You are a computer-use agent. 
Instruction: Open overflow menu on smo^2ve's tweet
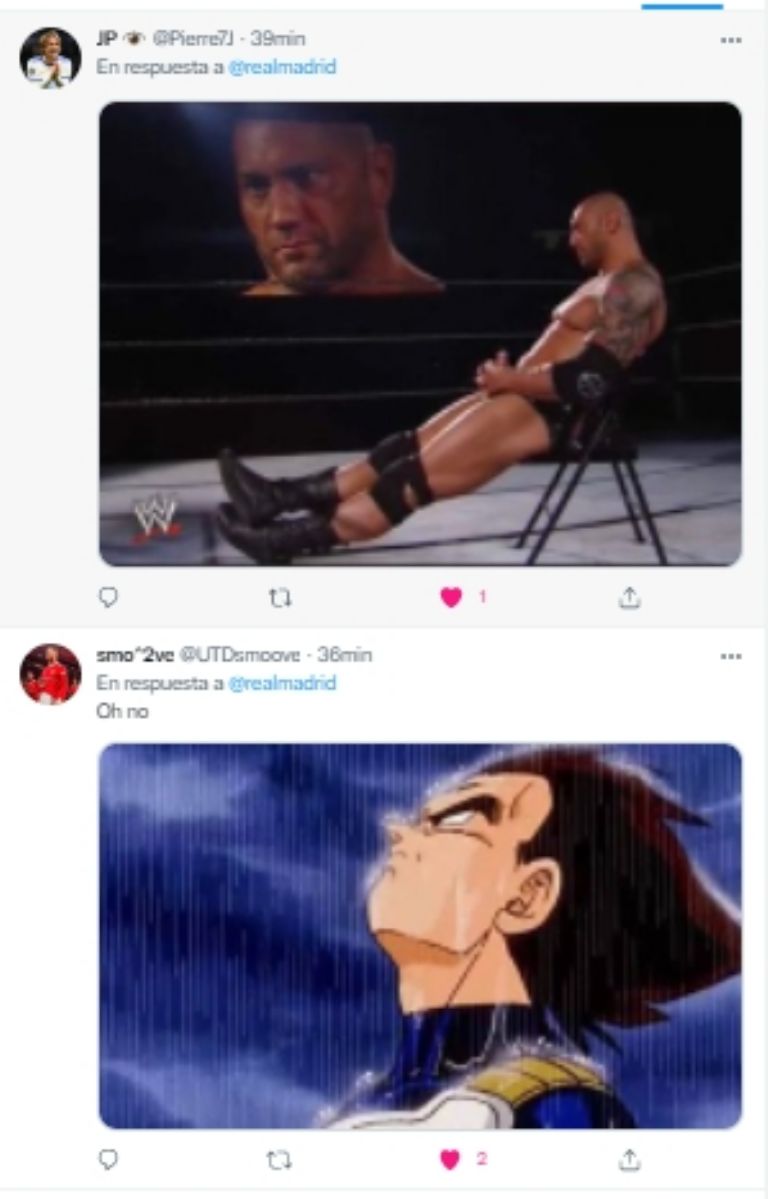pos(731,657)
